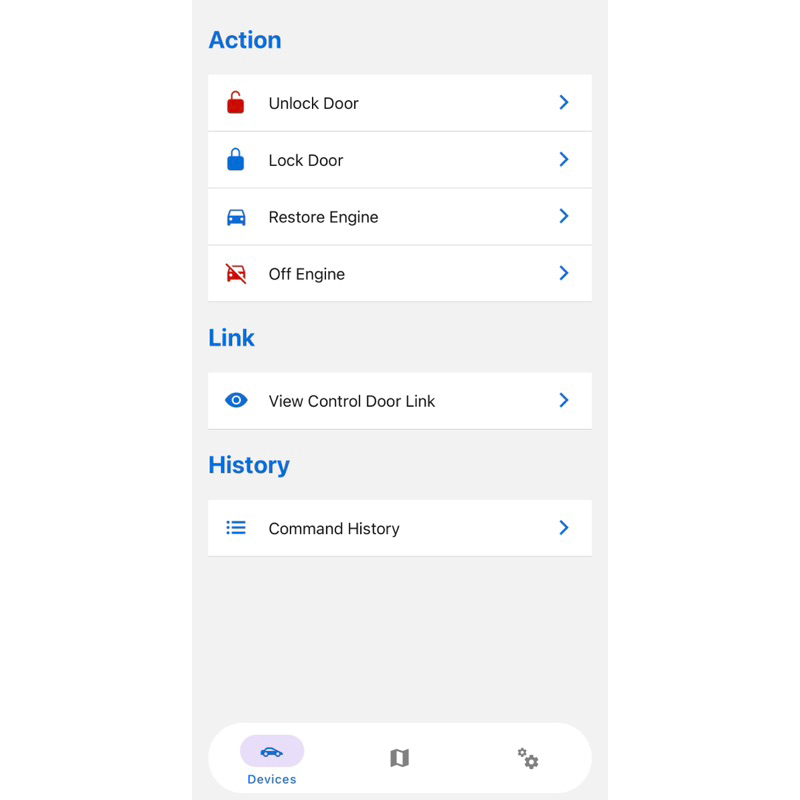The width and height of the screenshot is (800, 800).
Task: Open View Control Door Link
Action: point(399,401)
